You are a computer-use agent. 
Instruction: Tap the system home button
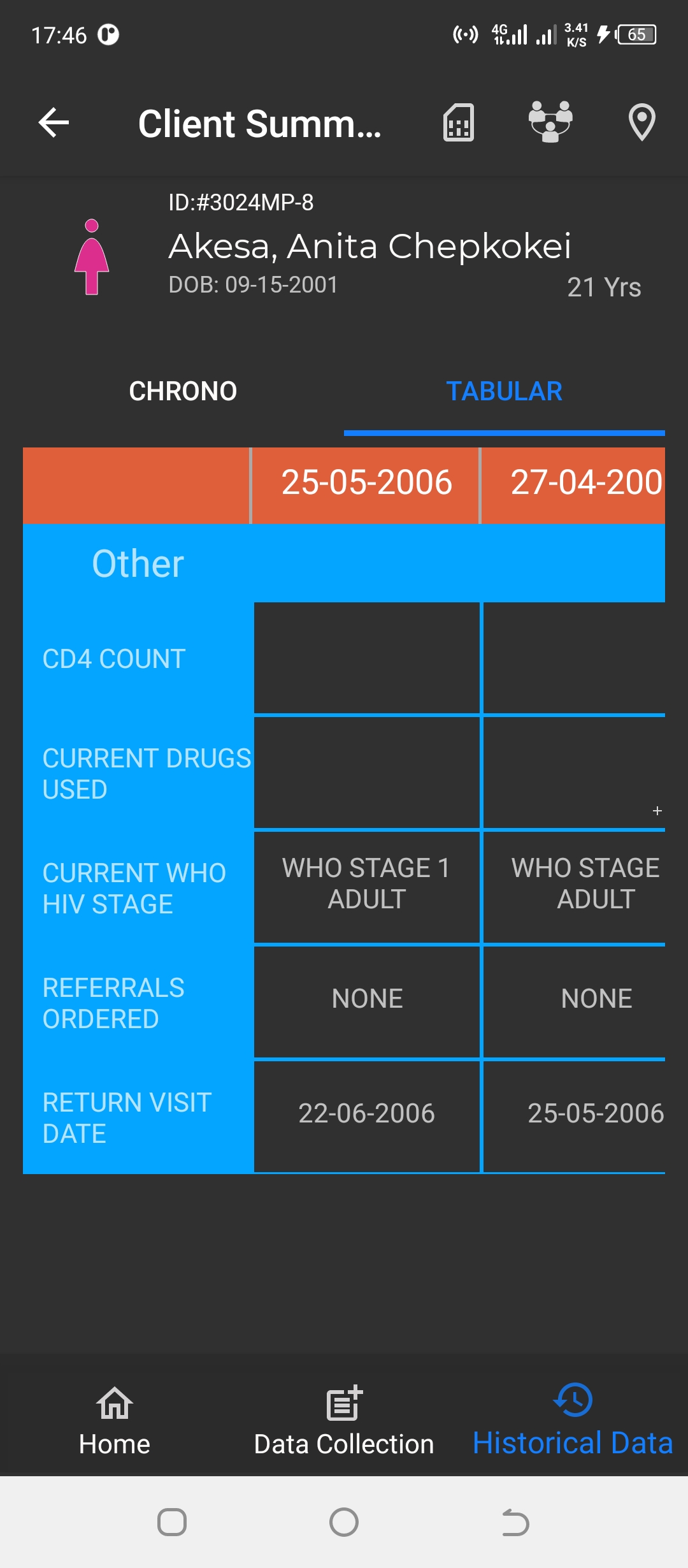344,1523
